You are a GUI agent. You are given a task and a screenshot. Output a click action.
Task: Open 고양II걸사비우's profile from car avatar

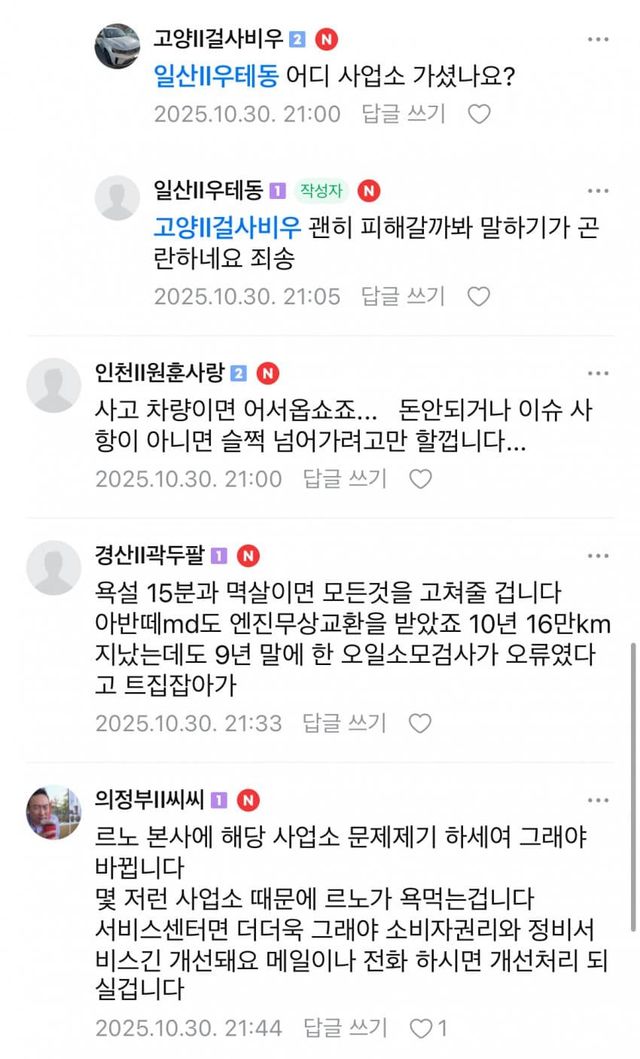click(117, 46)
